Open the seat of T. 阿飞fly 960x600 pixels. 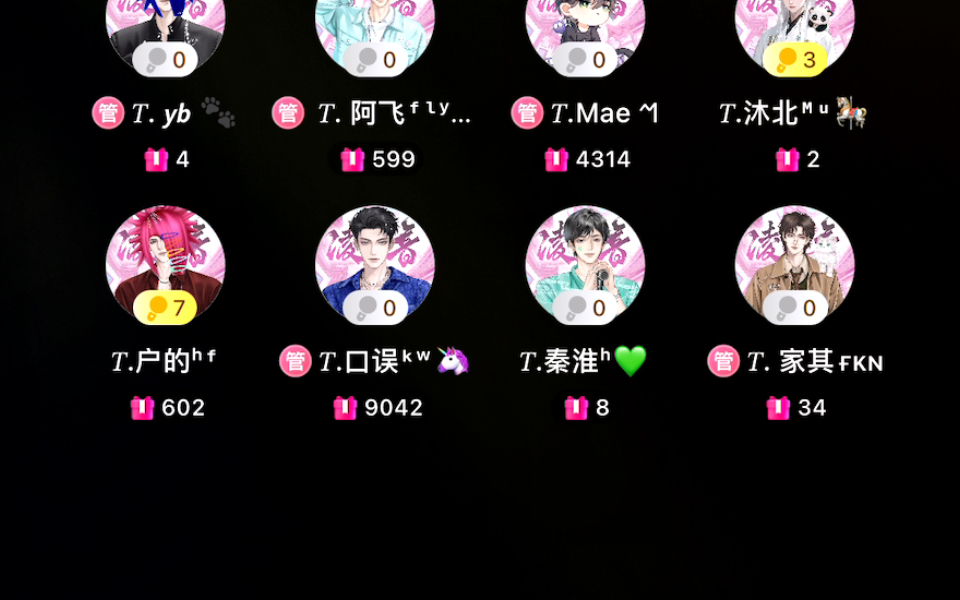click(375, 25)
